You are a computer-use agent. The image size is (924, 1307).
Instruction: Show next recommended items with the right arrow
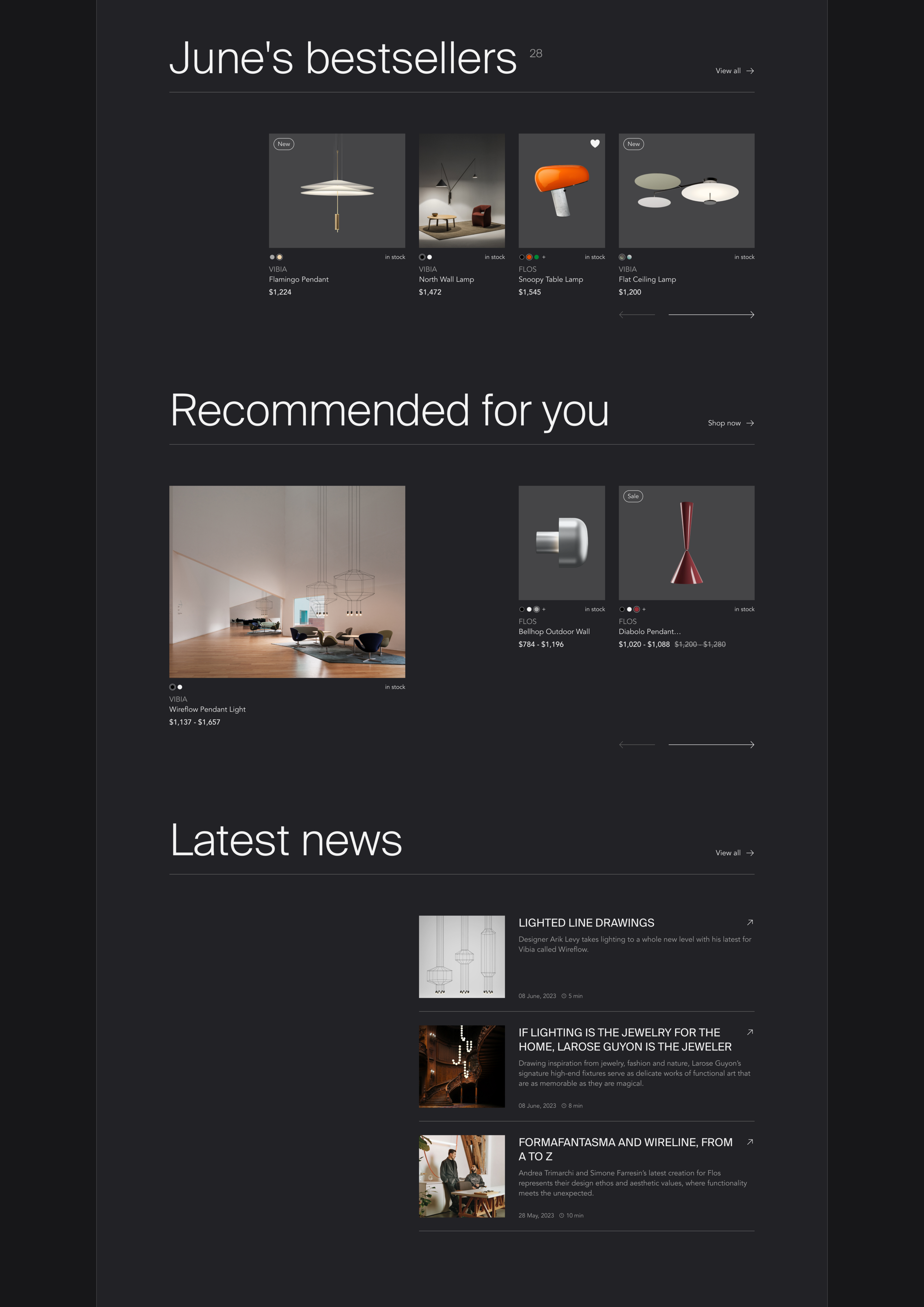tap(711, 745)
